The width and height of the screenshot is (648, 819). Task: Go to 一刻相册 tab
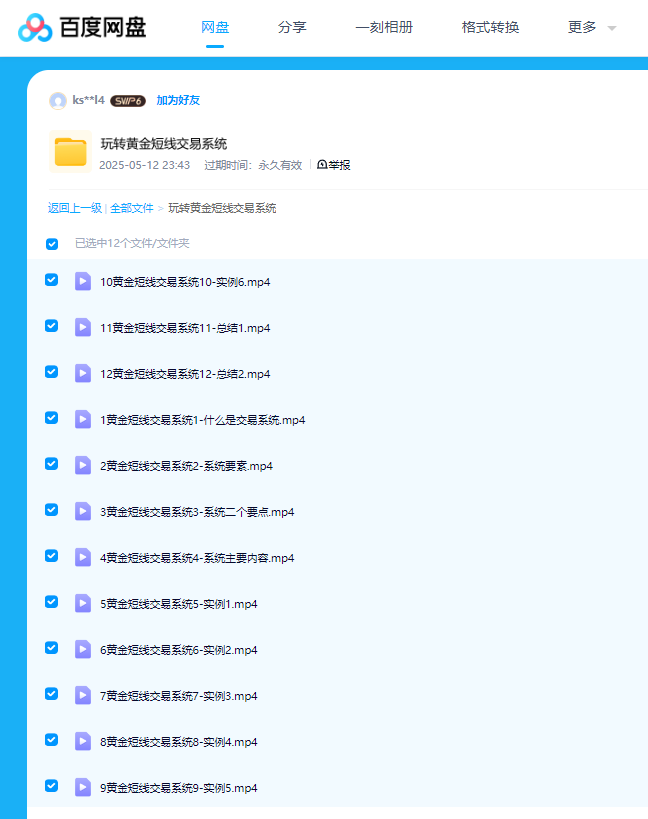pyautogui.click(x=384, y=28)
